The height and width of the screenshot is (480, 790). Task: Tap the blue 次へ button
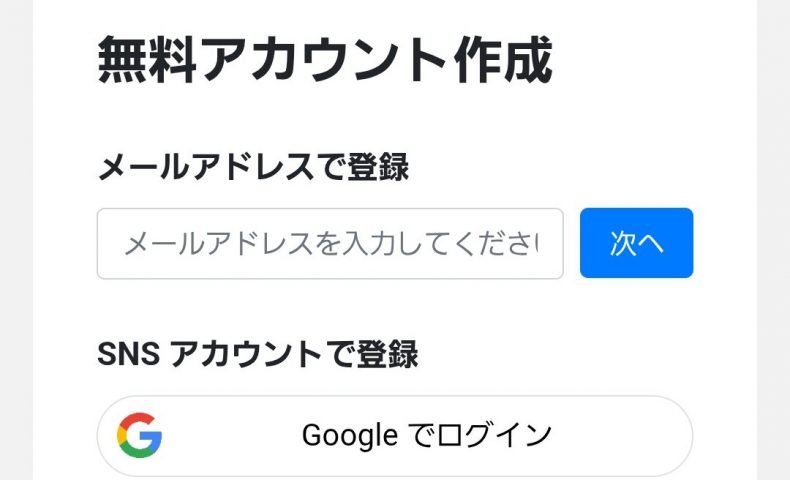pos(636,243)
